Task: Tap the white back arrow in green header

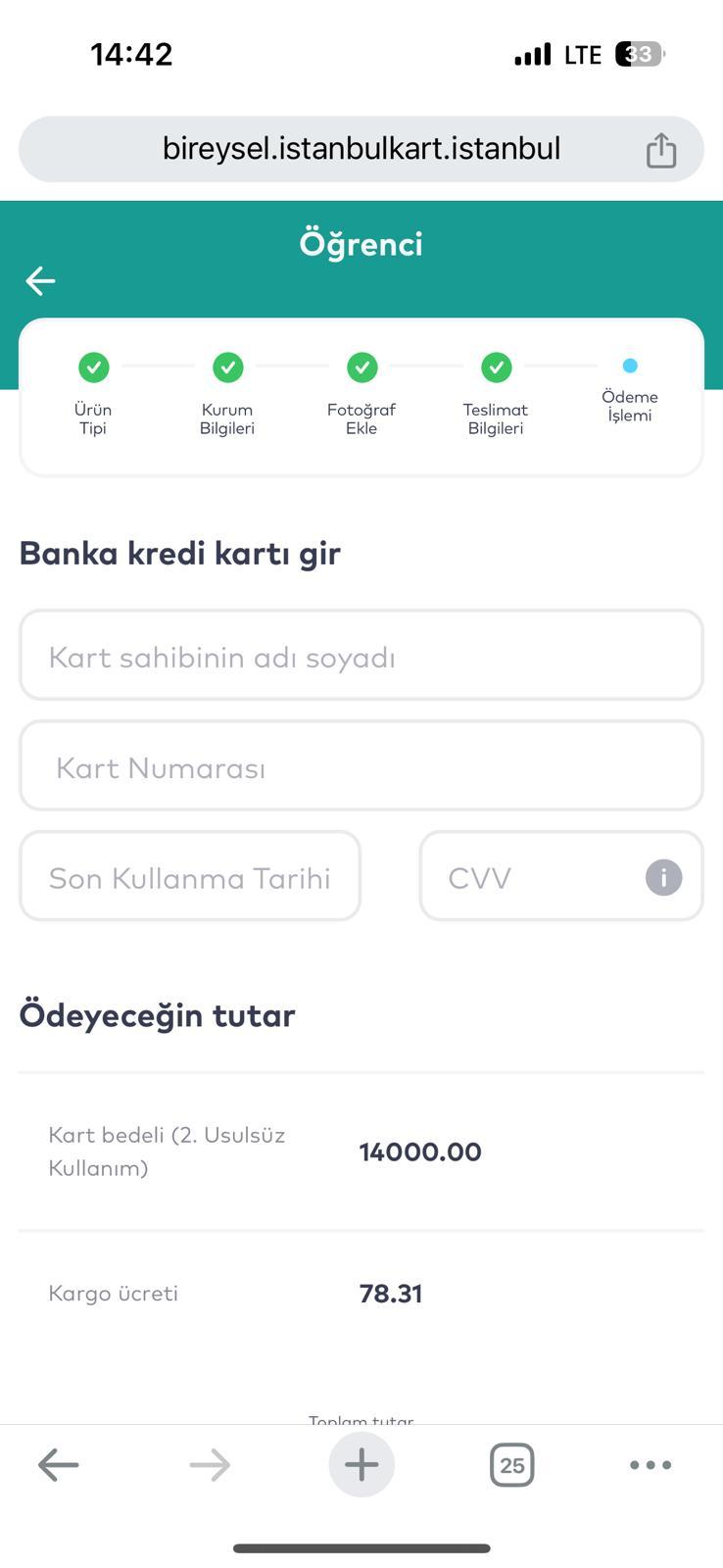Action: [39, 281]
